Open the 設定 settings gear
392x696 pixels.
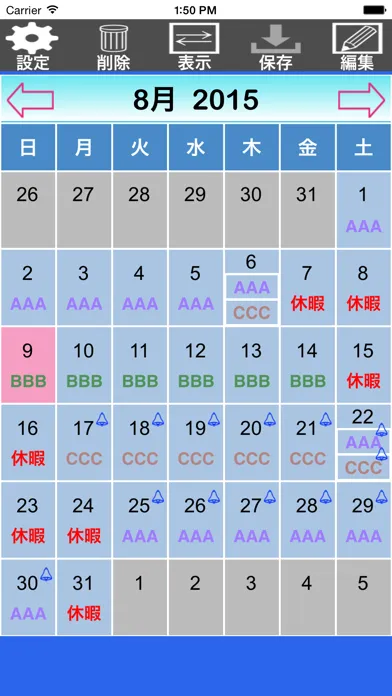point(32,46)
